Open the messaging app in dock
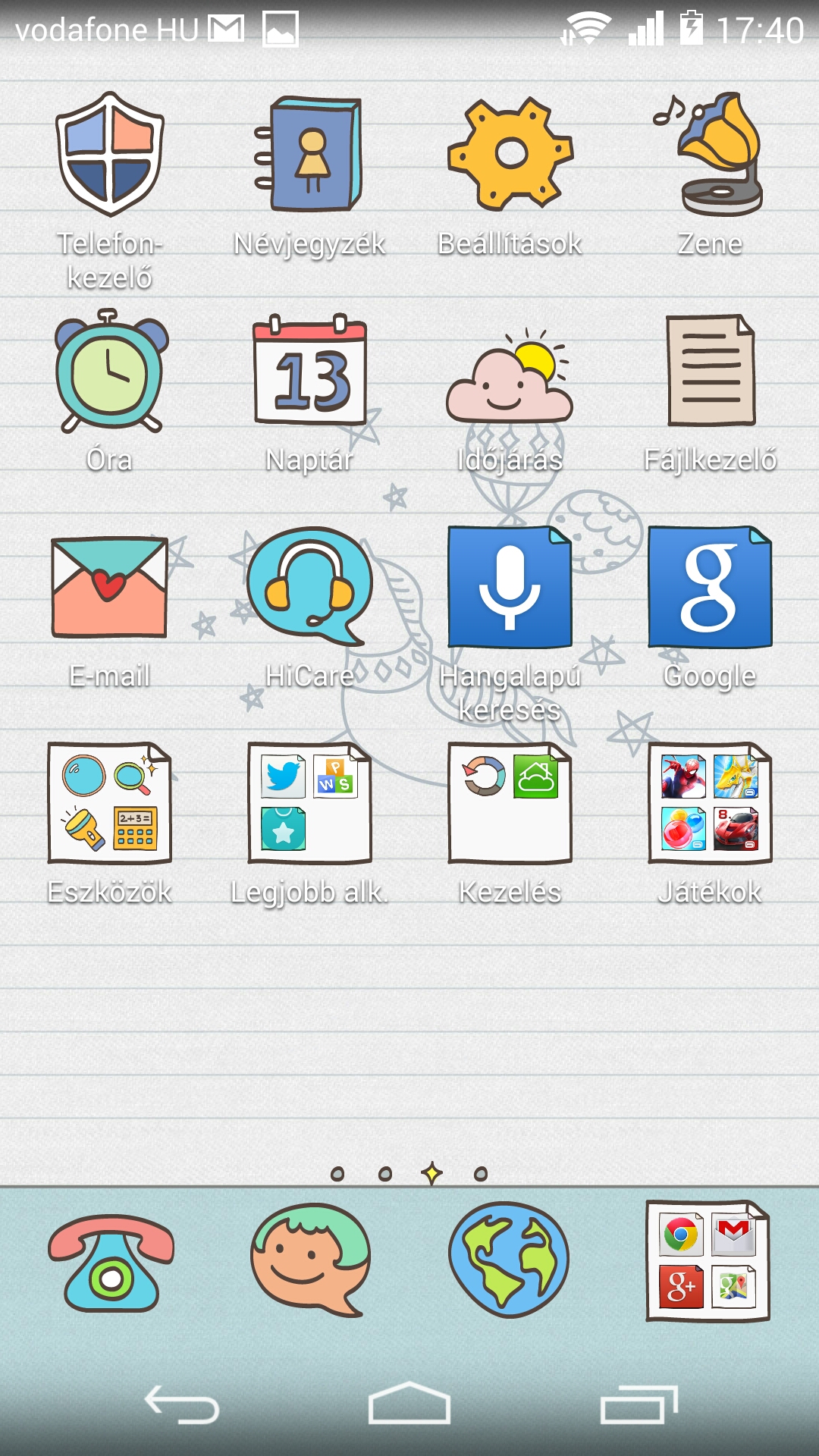The height and width of the screenshot is (1456, 819). coord(309,1259)
